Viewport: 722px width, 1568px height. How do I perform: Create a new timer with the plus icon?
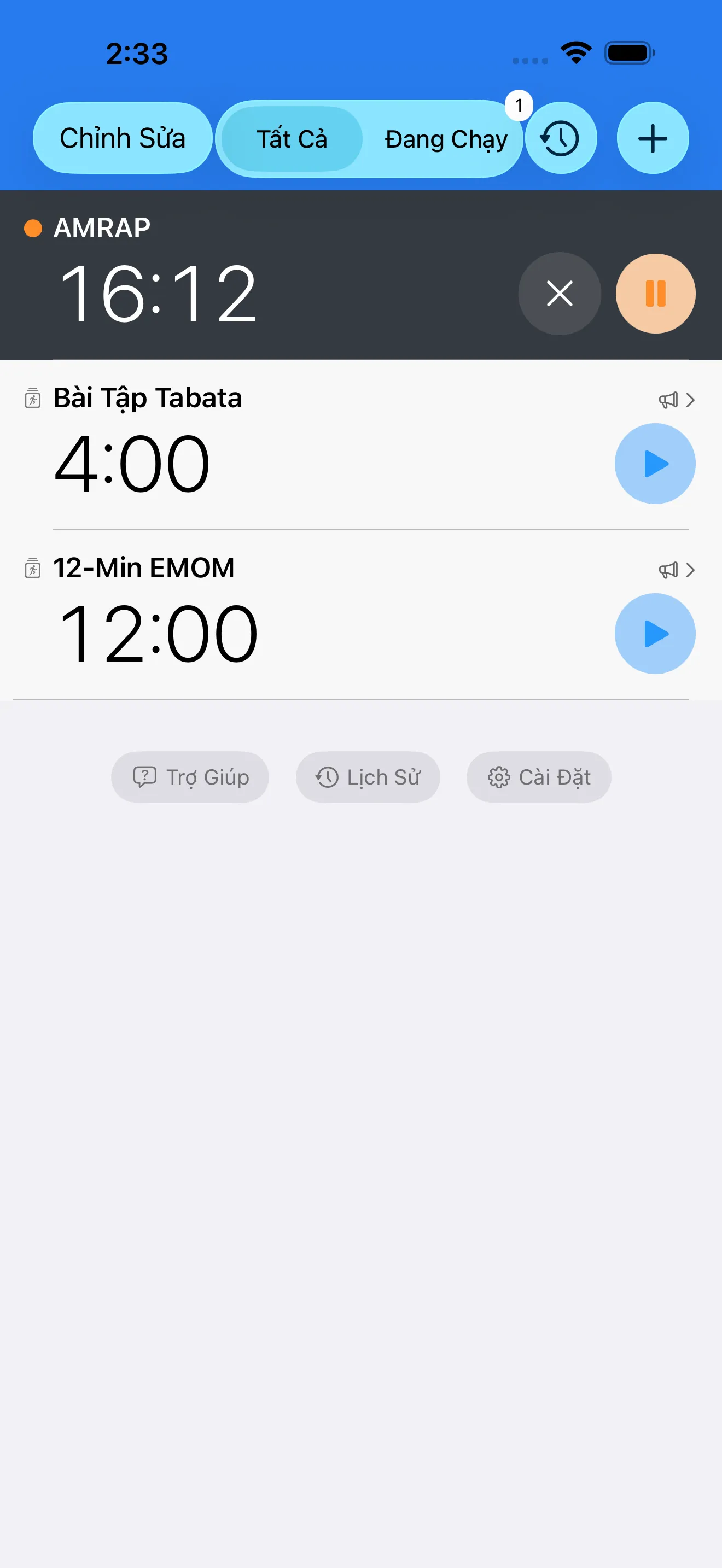[652, 138]
